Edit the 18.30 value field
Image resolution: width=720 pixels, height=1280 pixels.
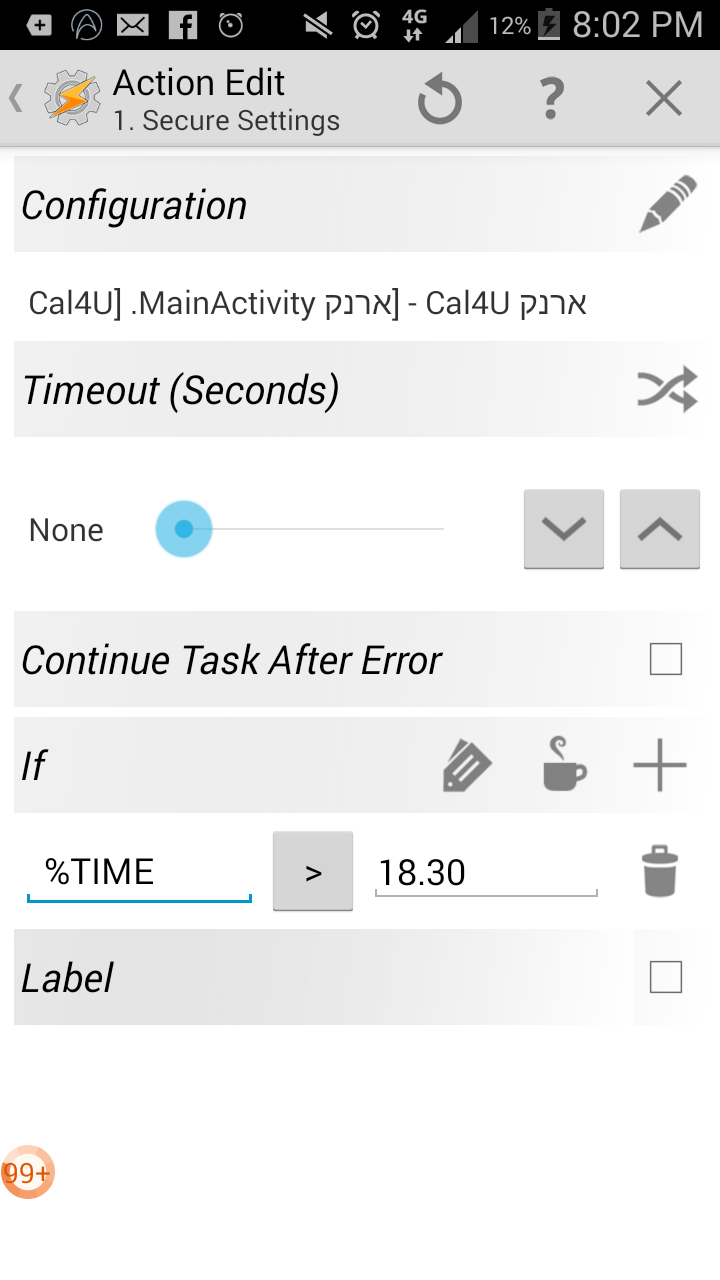click(x=486, y=873)
